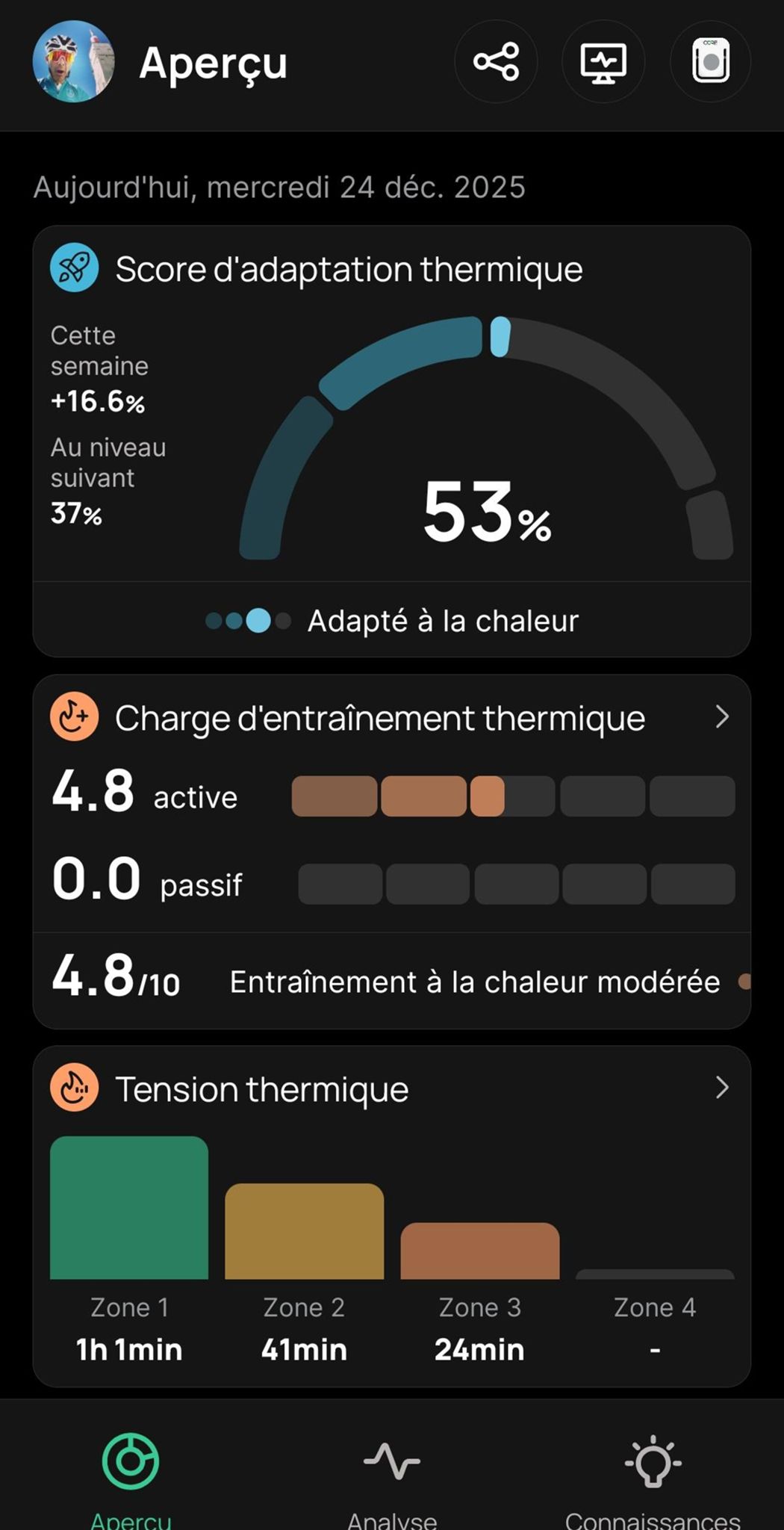Select the Aperçu tab

pos(131,1475)
